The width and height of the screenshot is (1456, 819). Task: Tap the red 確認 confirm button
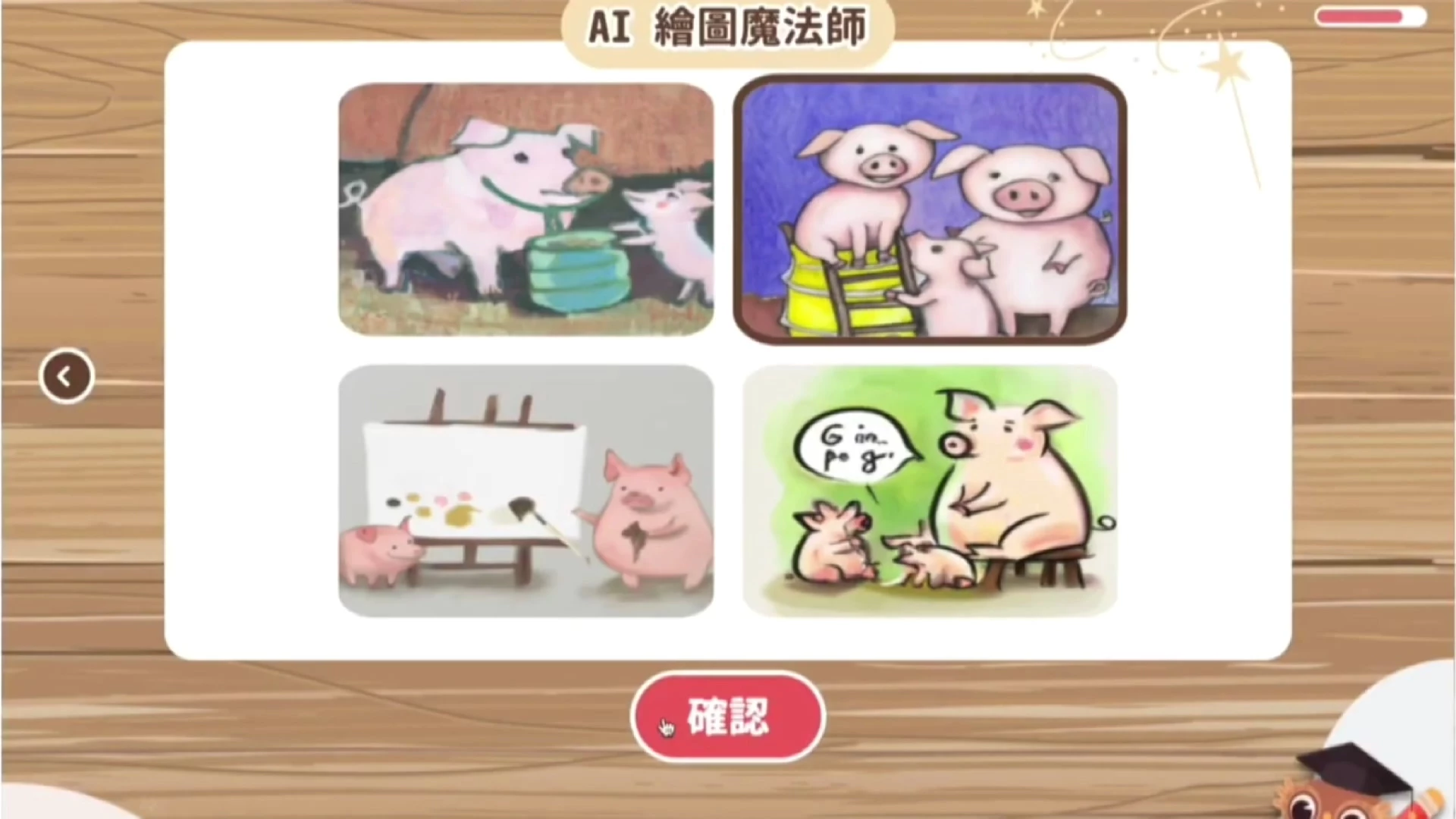coord(727,717)
